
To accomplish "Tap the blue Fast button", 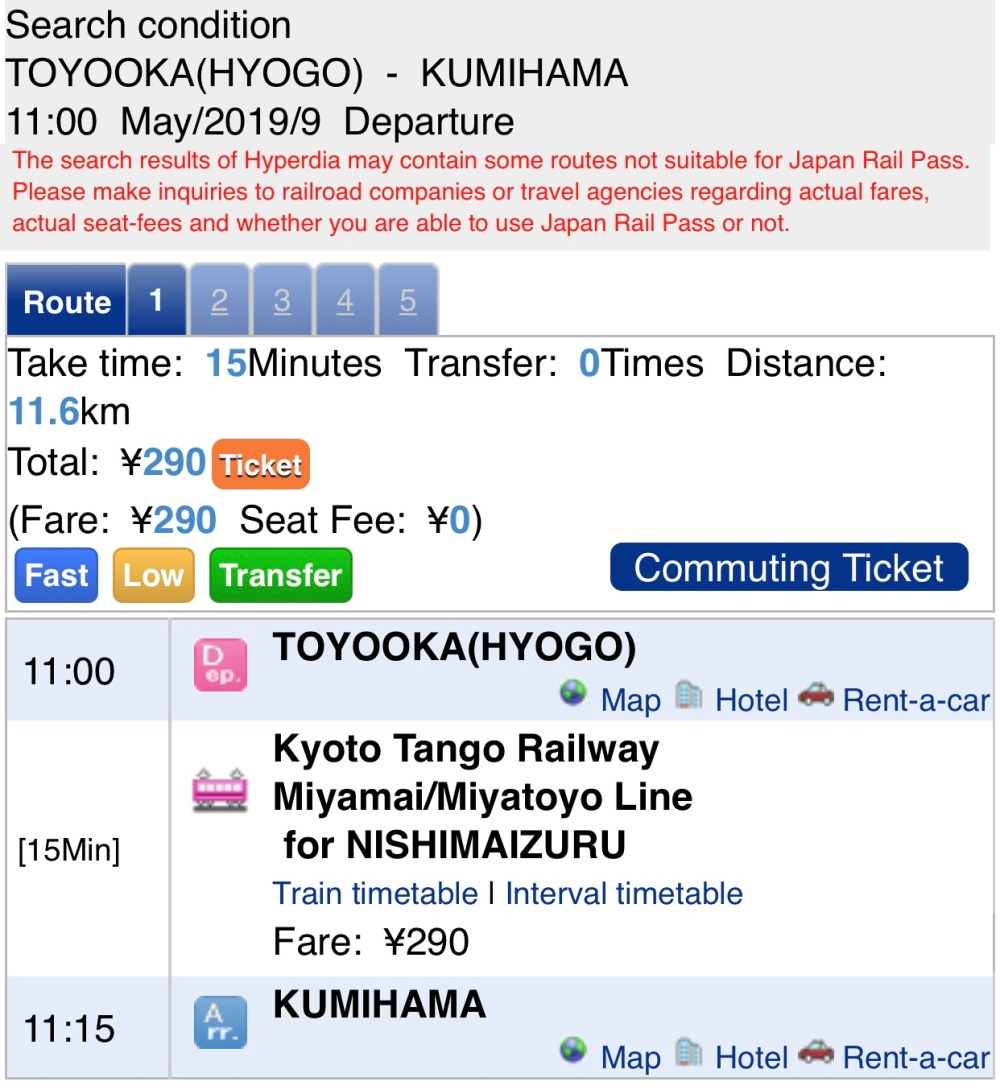I will [x=57, y=576].
